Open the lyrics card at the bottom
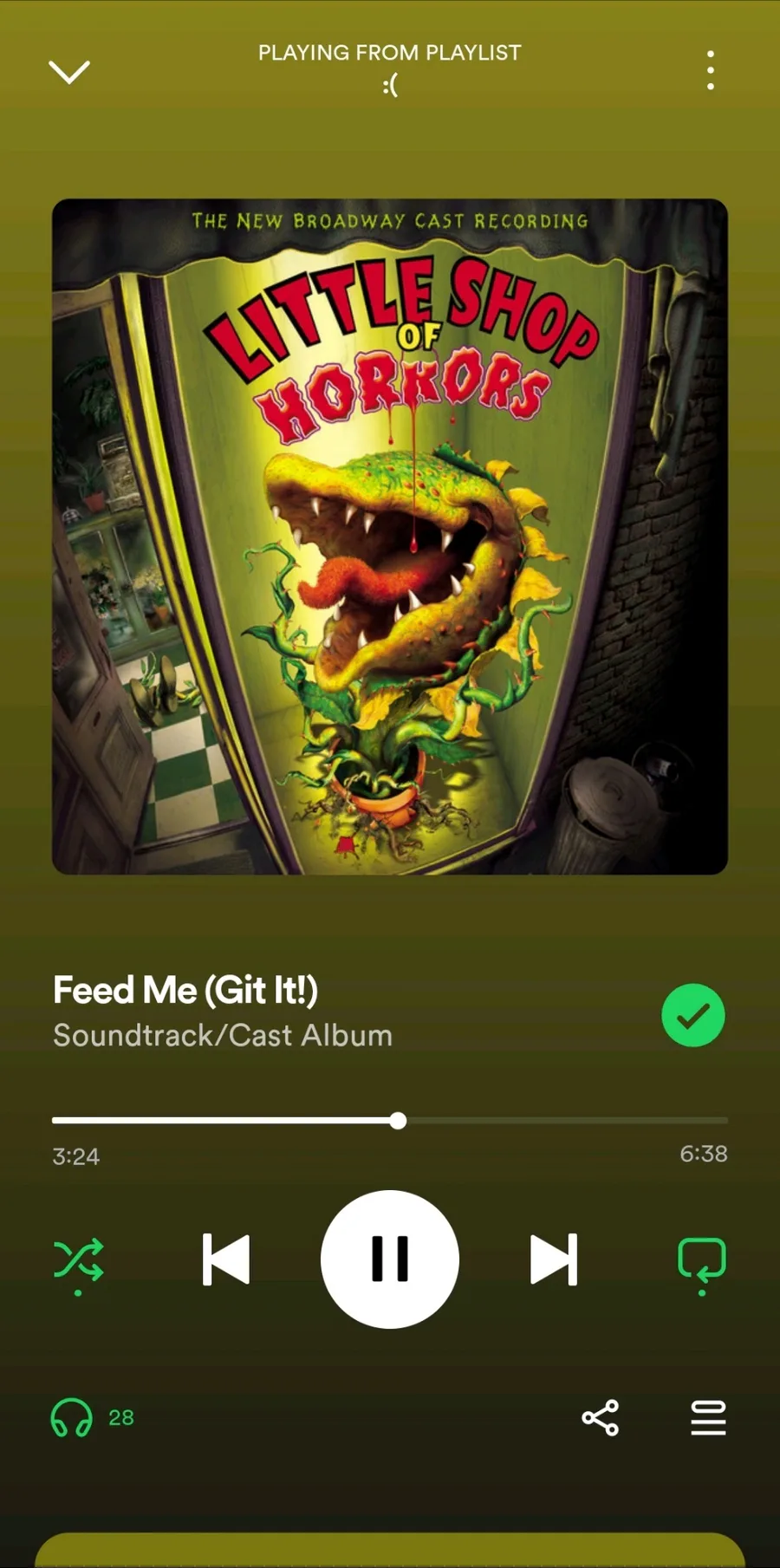Viewport: 780px width, 1568px height. point(390,1550)
